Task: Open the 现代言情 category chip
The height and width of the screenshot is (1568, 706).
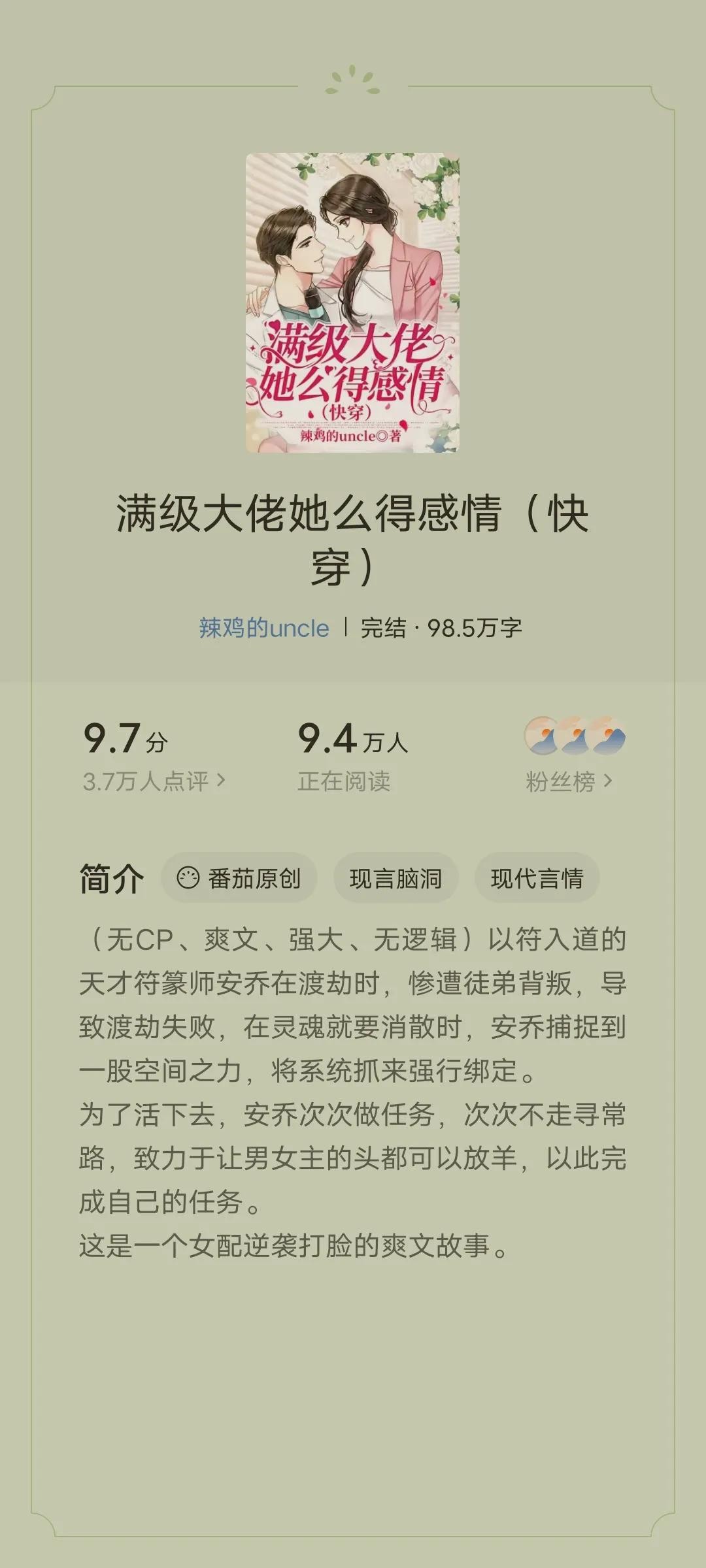Action: (537, 878)
